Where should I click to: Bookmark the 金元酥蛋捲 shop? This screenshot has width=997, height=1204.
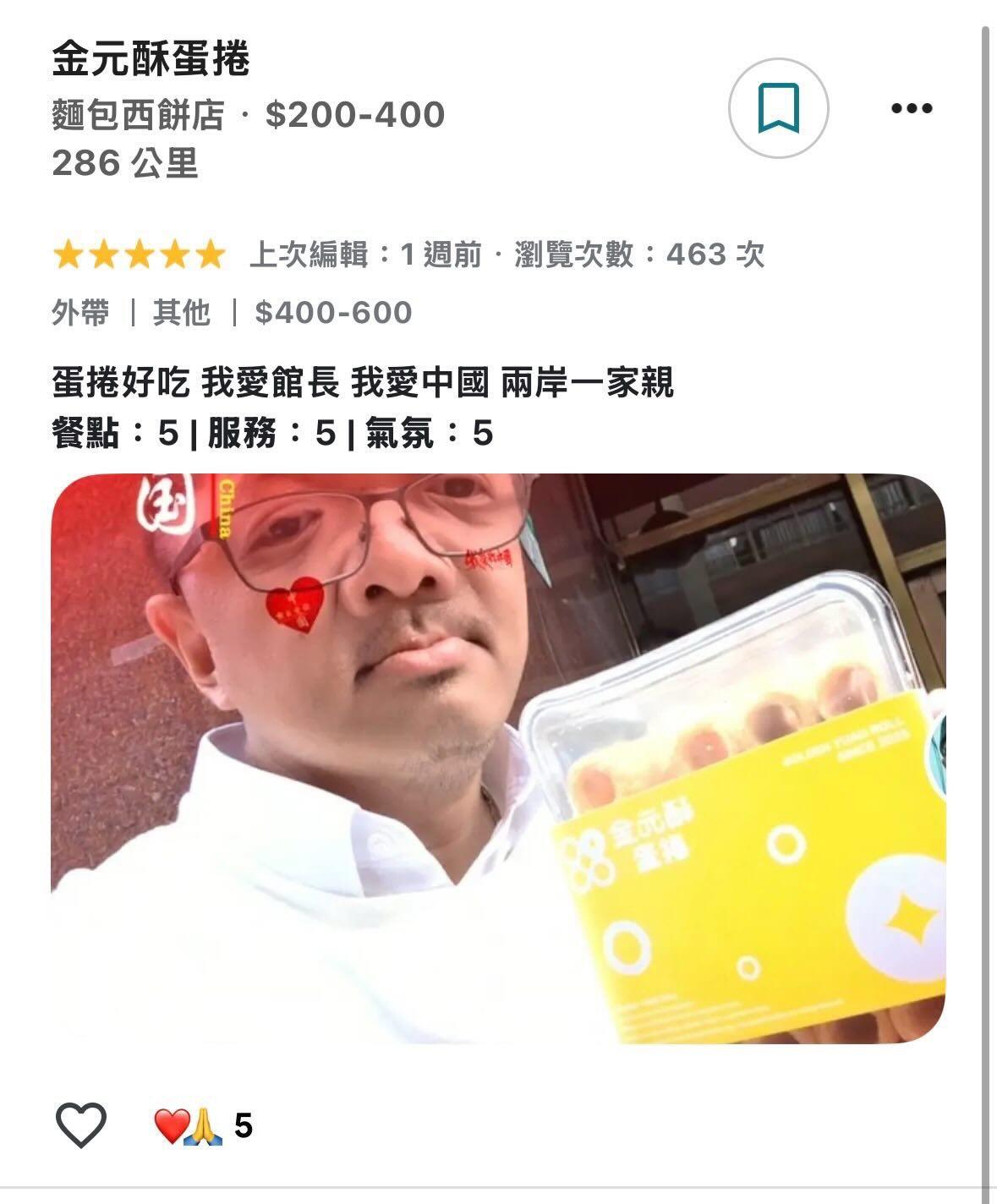pos(778,108)
